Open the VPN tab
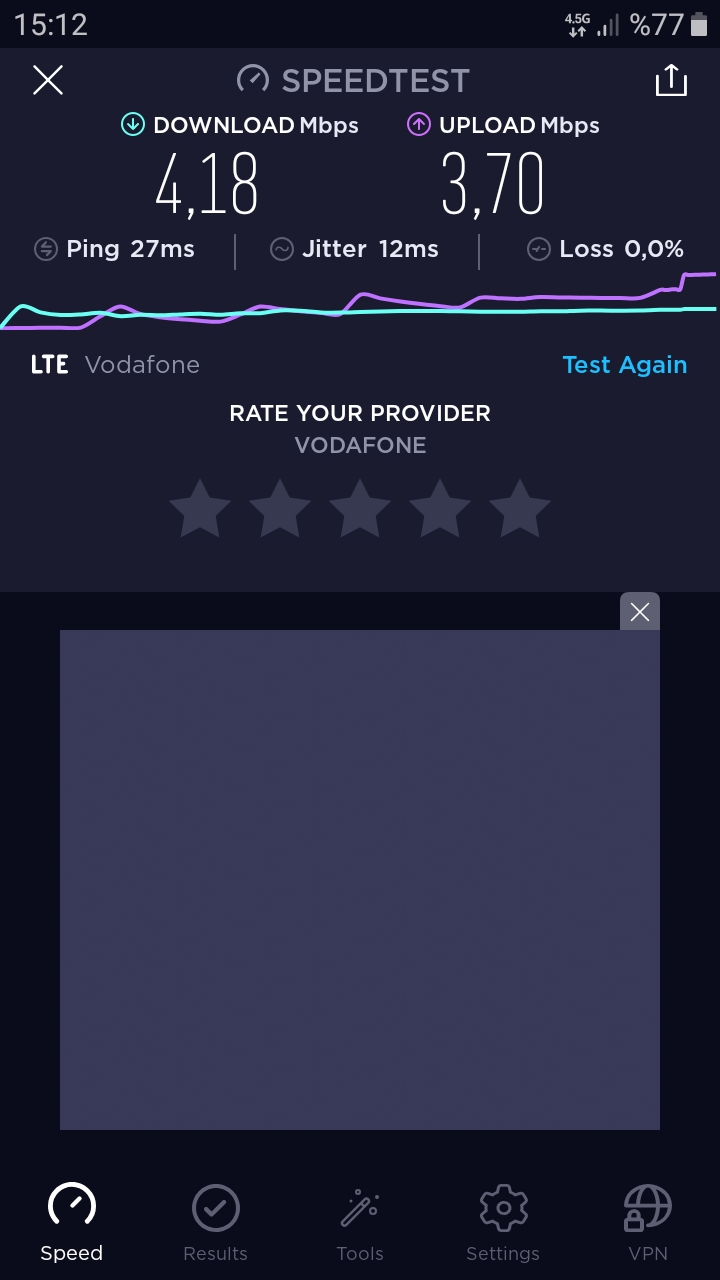Image resolution: width=720 pixels, height=1280 pixels. (x=648, y=1222)
